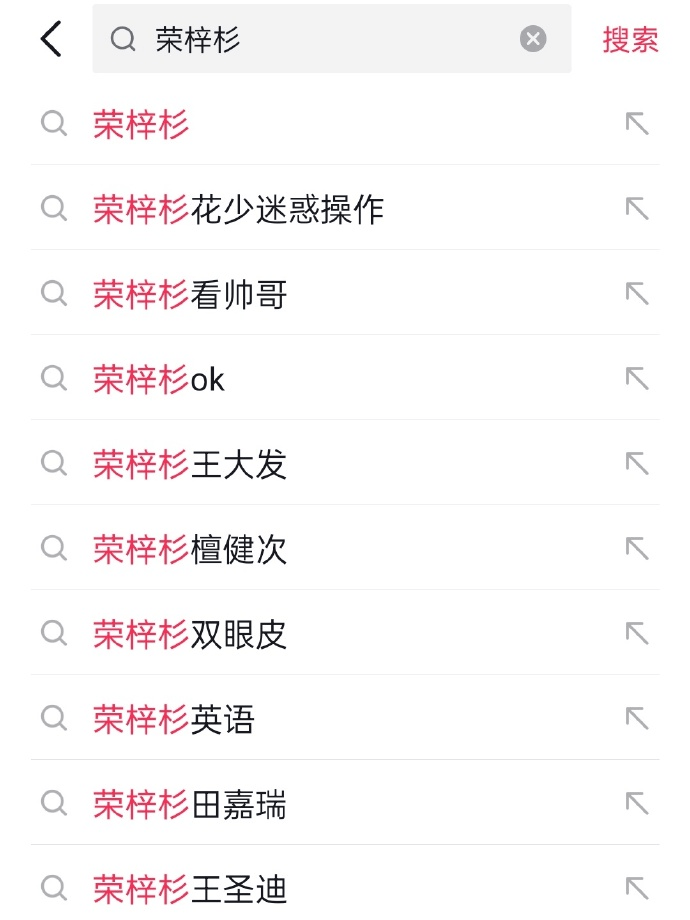The height and width of the screenshot is (920, 690).
Task: Choose suggestion 荣梓杉田嘉瑞
Action: pos(190,804)
